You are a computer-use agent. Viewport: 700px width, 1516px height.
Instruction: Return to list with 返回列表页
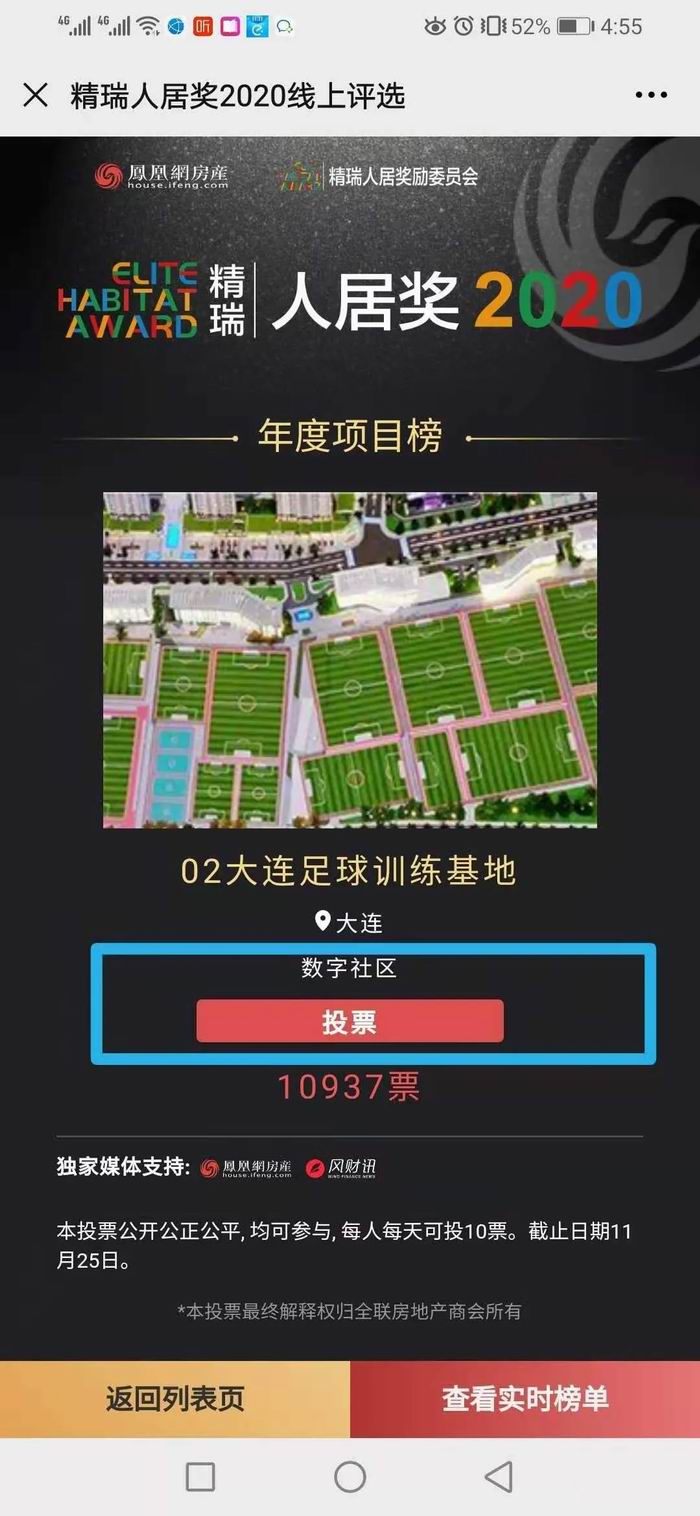coord(175,1398)
